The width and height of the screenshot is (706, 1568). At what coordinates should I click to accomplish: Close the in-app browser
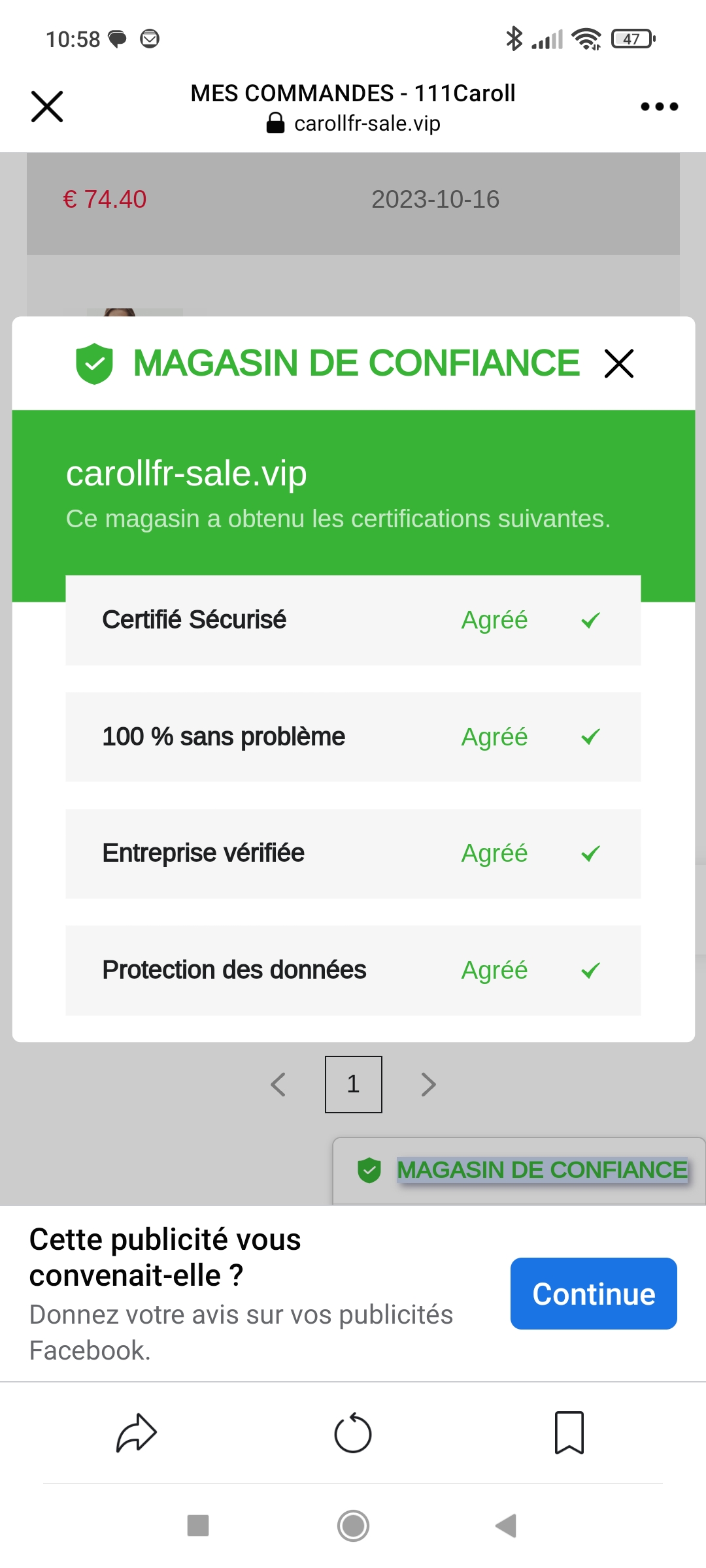[x=47, y=106]
